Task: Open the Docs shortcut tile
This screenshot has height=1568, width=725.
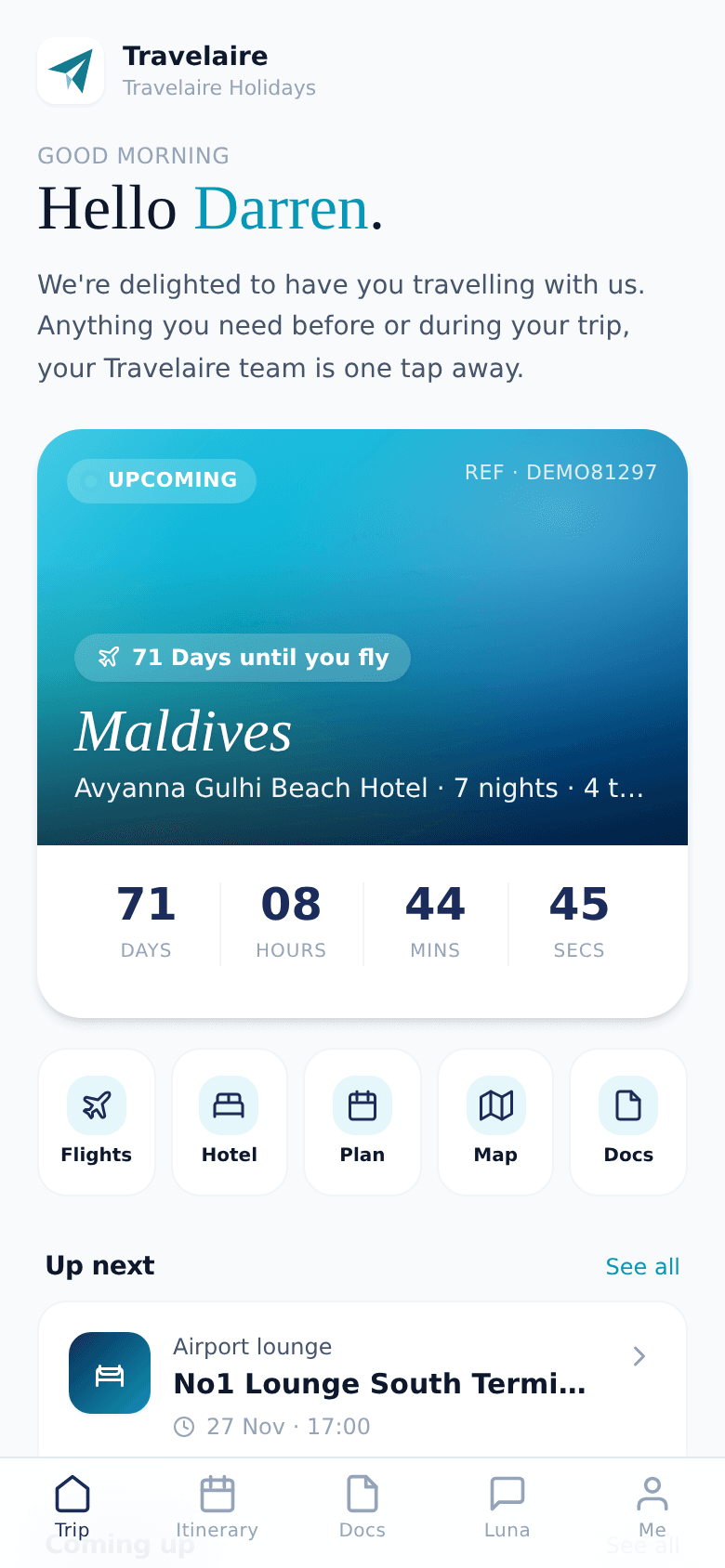Action: (628, 1122)
